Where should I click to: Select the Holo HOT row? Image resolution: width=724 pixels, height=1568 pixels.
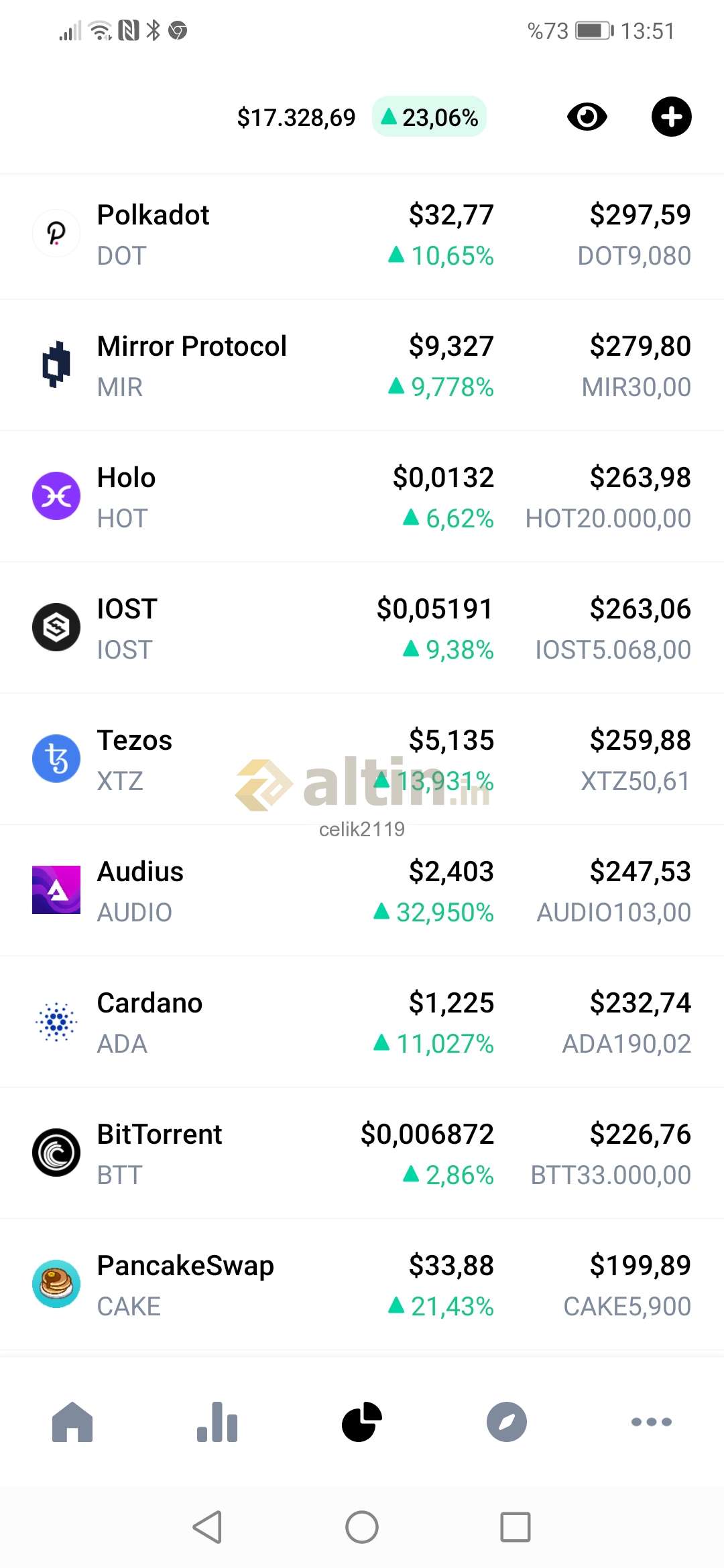(362, 497)
